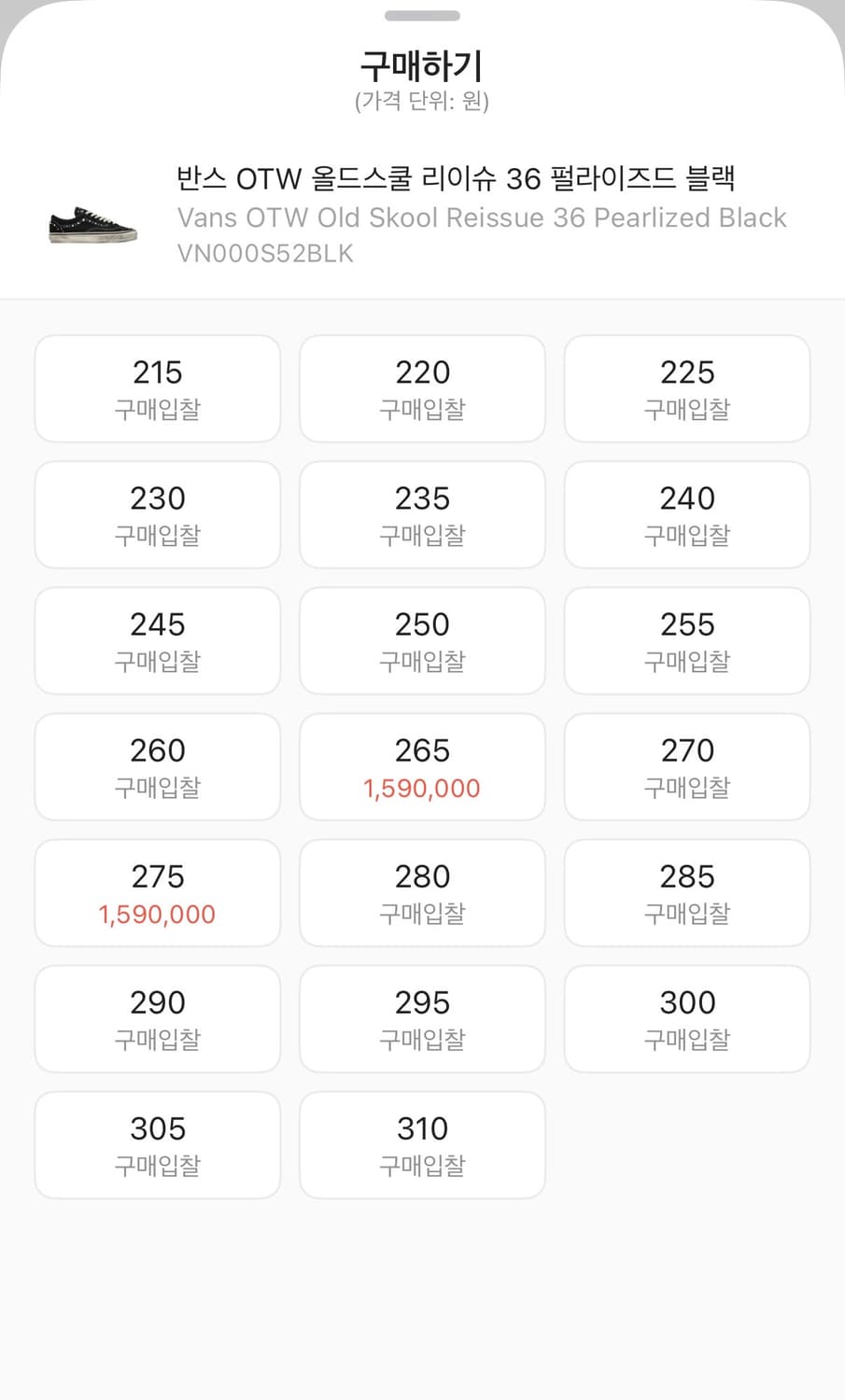
Task: Select the 245 size option
Action: tap(157, 640)
